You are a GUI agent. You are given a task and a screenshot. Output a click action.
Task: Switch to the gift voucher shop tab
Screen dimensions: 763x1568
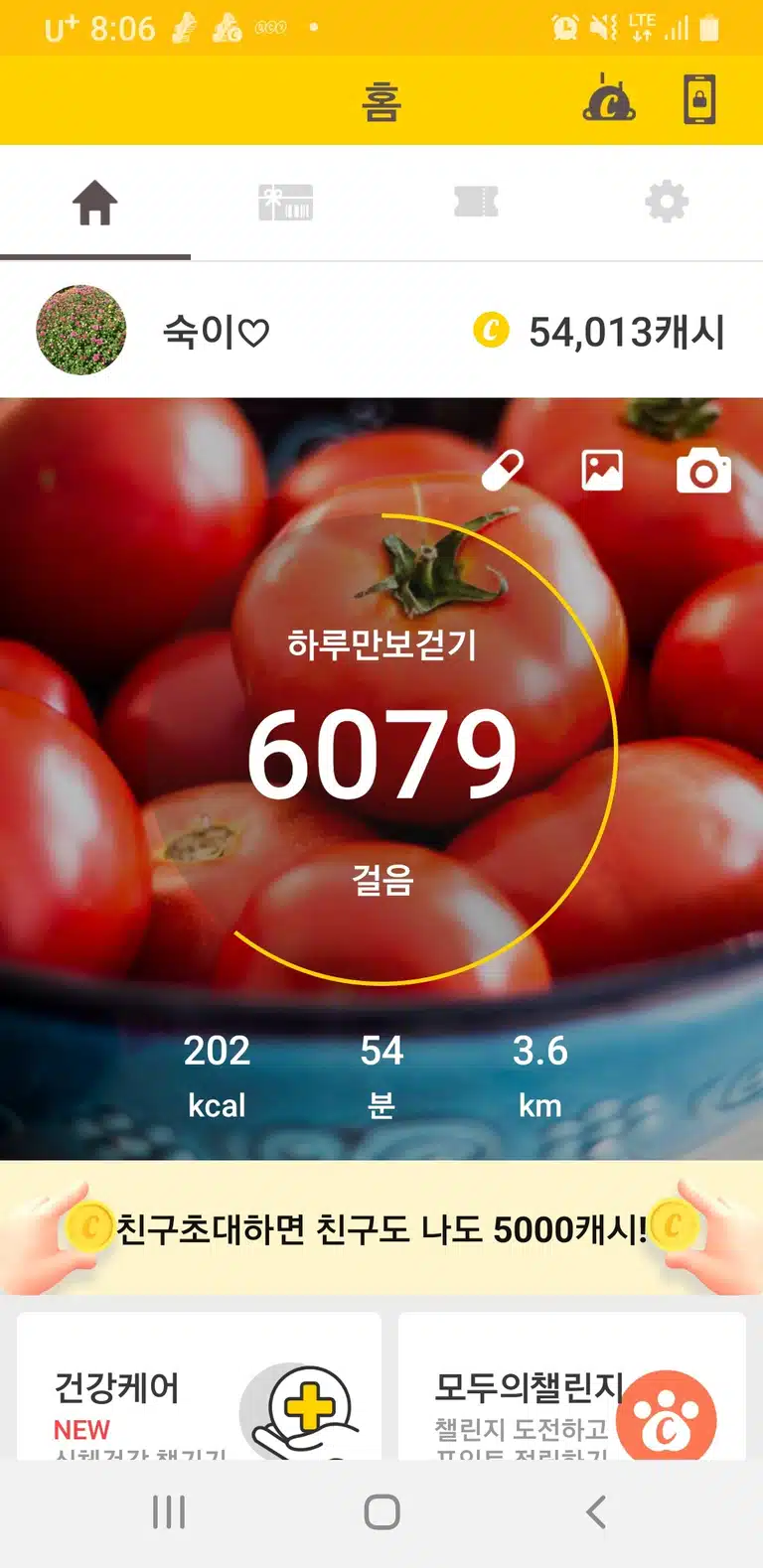[x=286, y=203]
